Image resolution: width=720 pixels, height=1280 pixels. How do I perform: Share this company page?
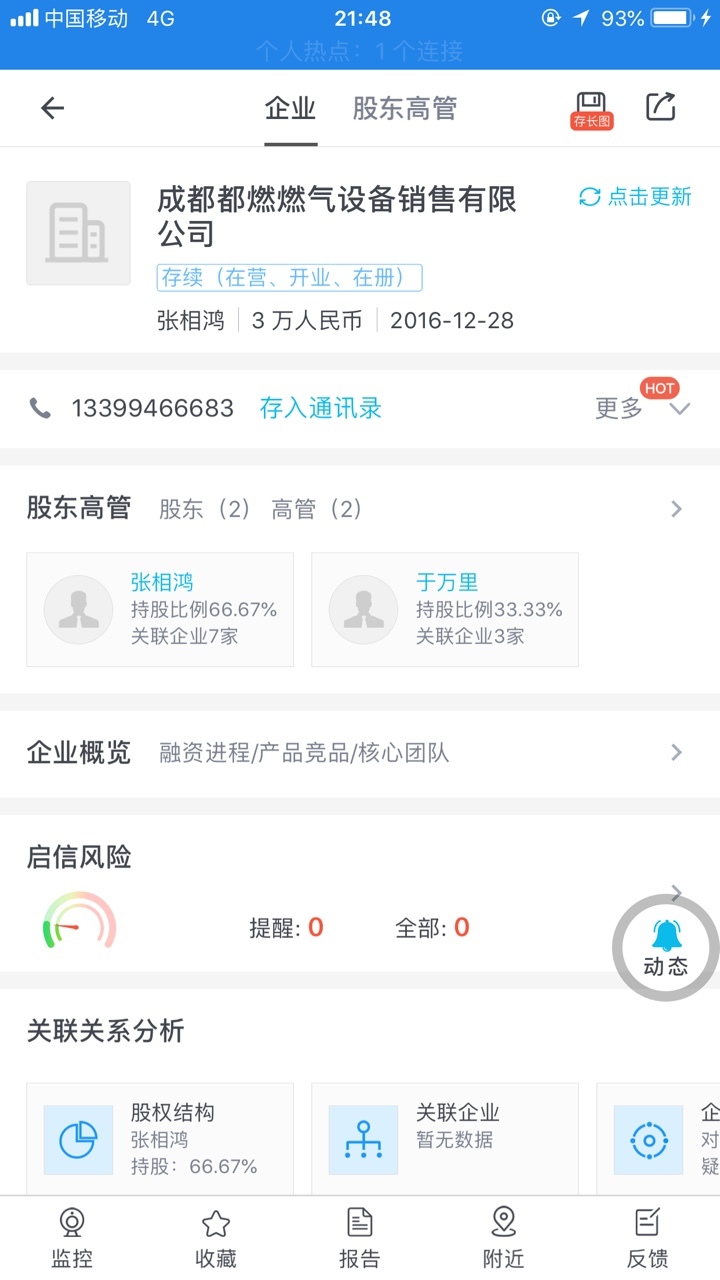[x=661, y=107]
